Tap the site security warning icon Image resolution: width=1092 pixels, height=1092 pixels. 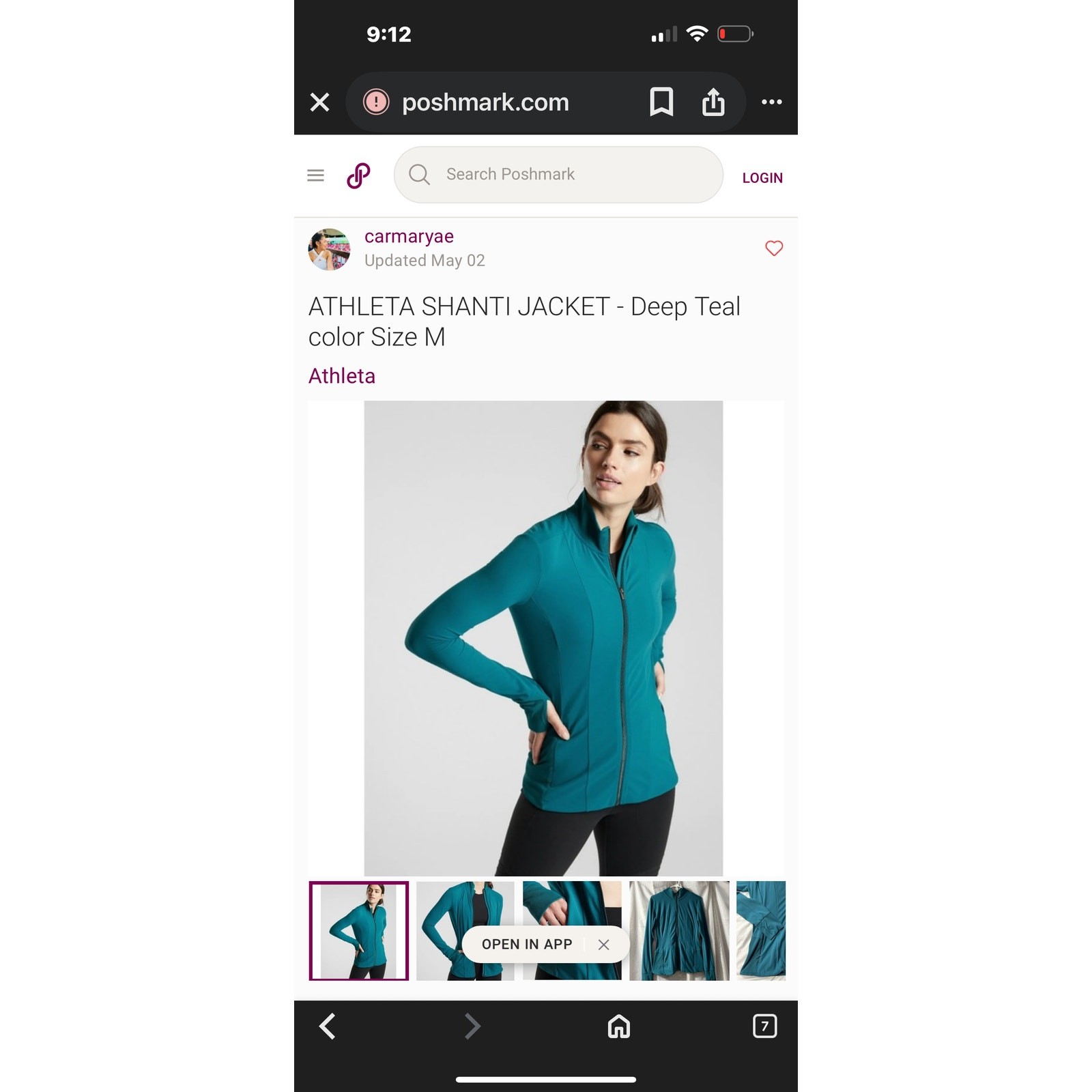pos(376,102)
